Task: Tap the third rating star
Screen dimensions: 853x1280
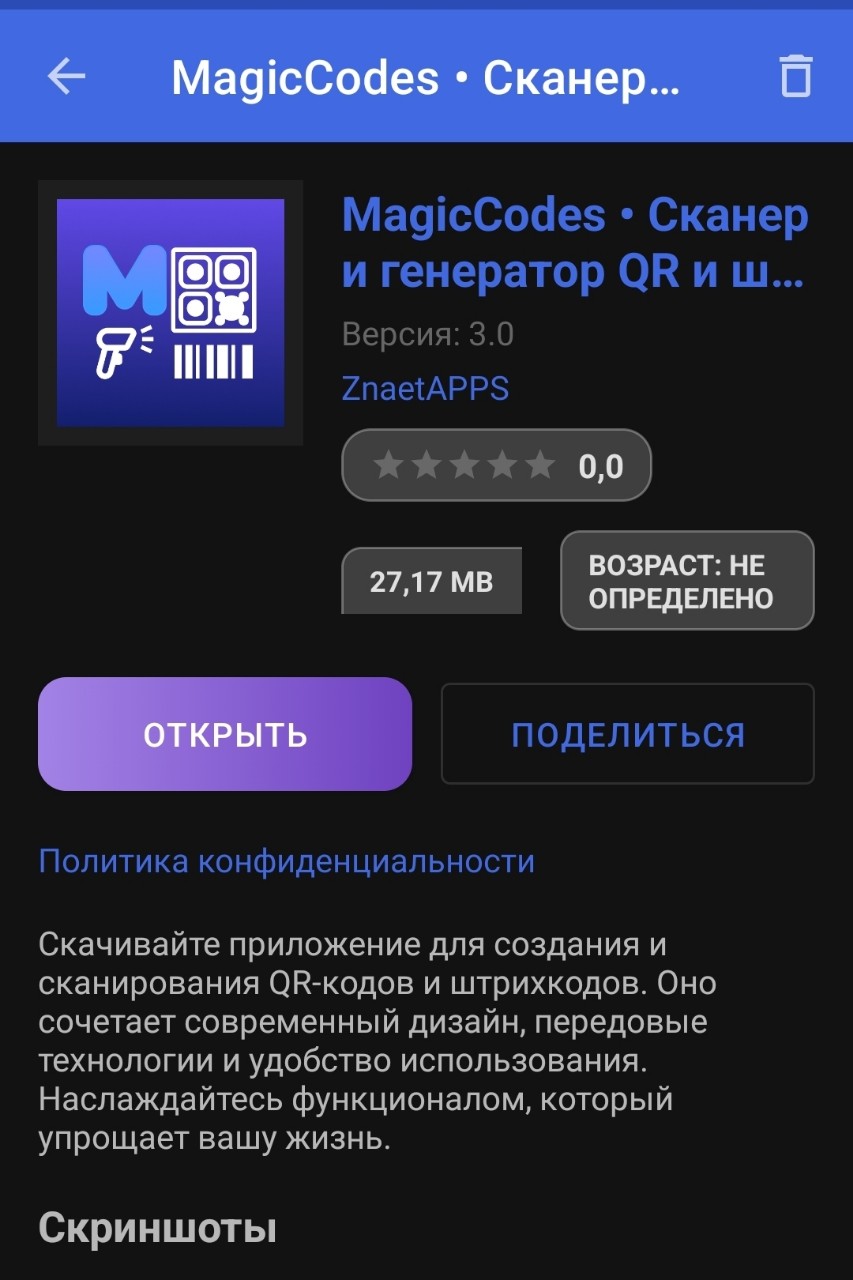Action: tap(465, 464)
